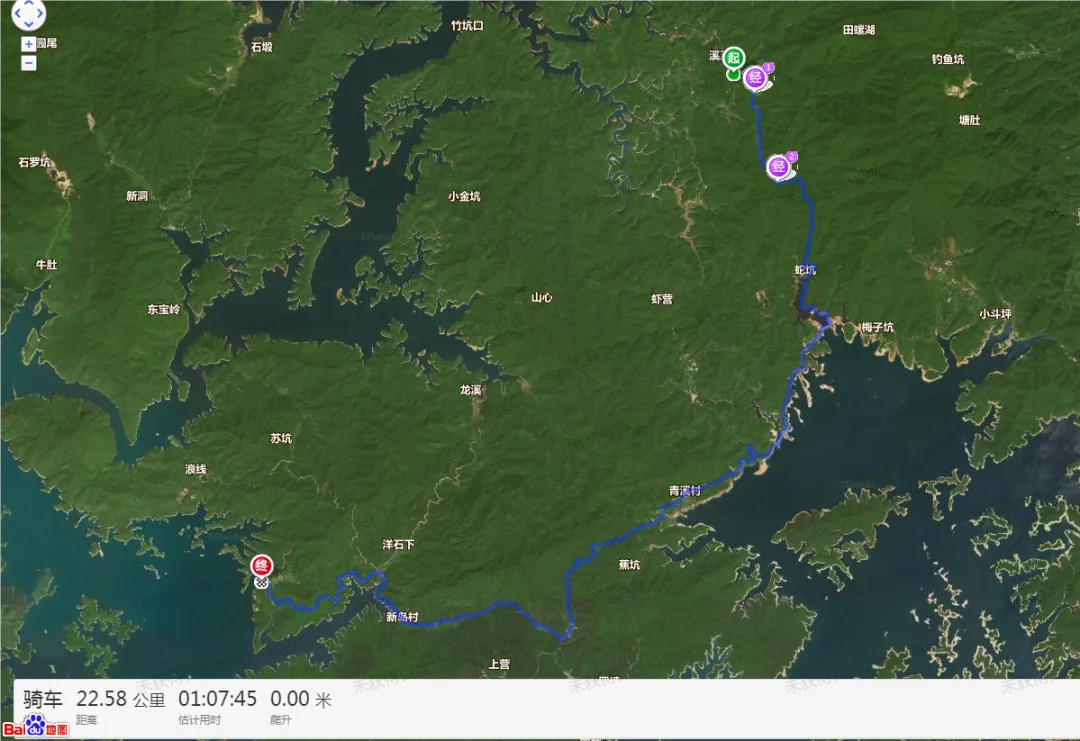Select the first purple waypoint marker

(x=755, y=78)
